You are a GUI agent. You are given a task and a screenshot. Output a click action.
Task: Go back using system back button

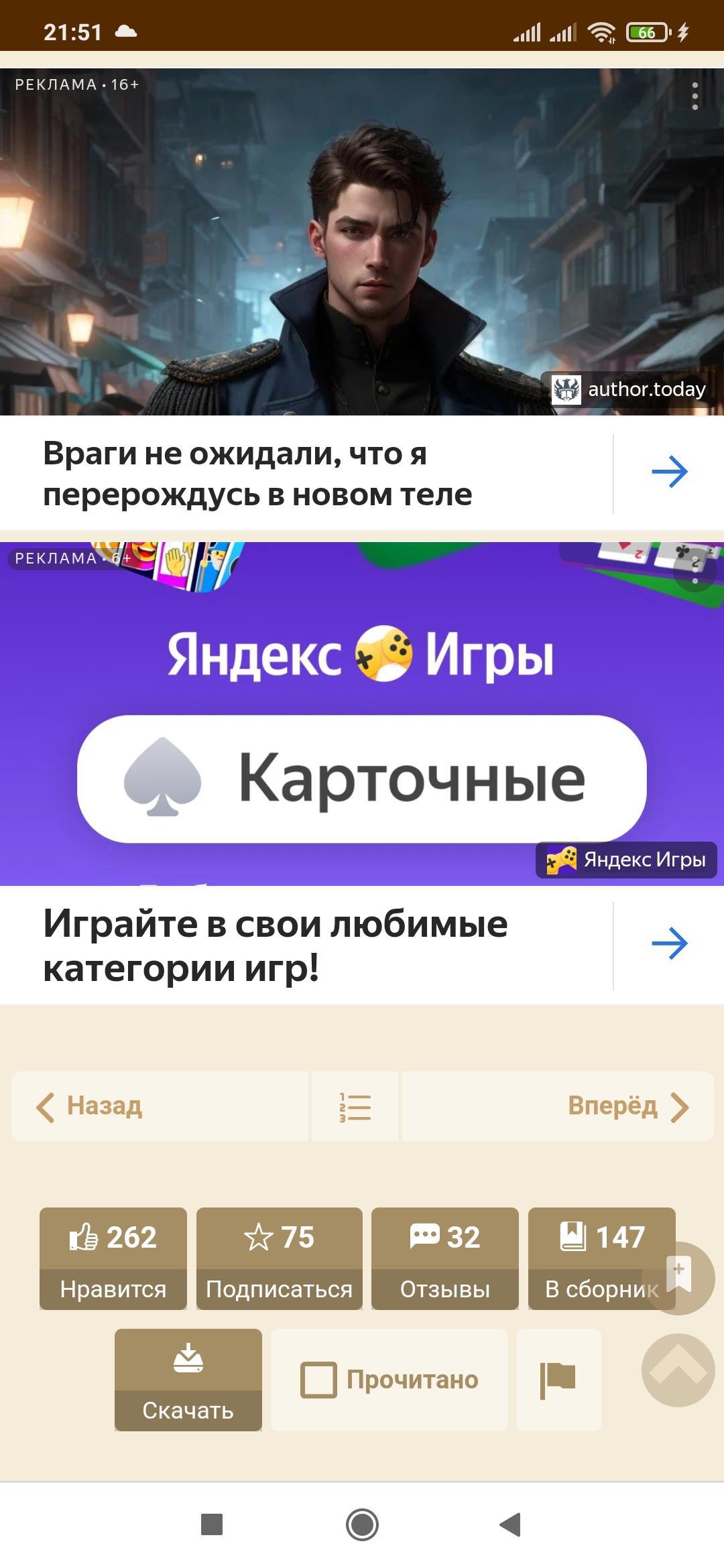tap(511, 1524)
